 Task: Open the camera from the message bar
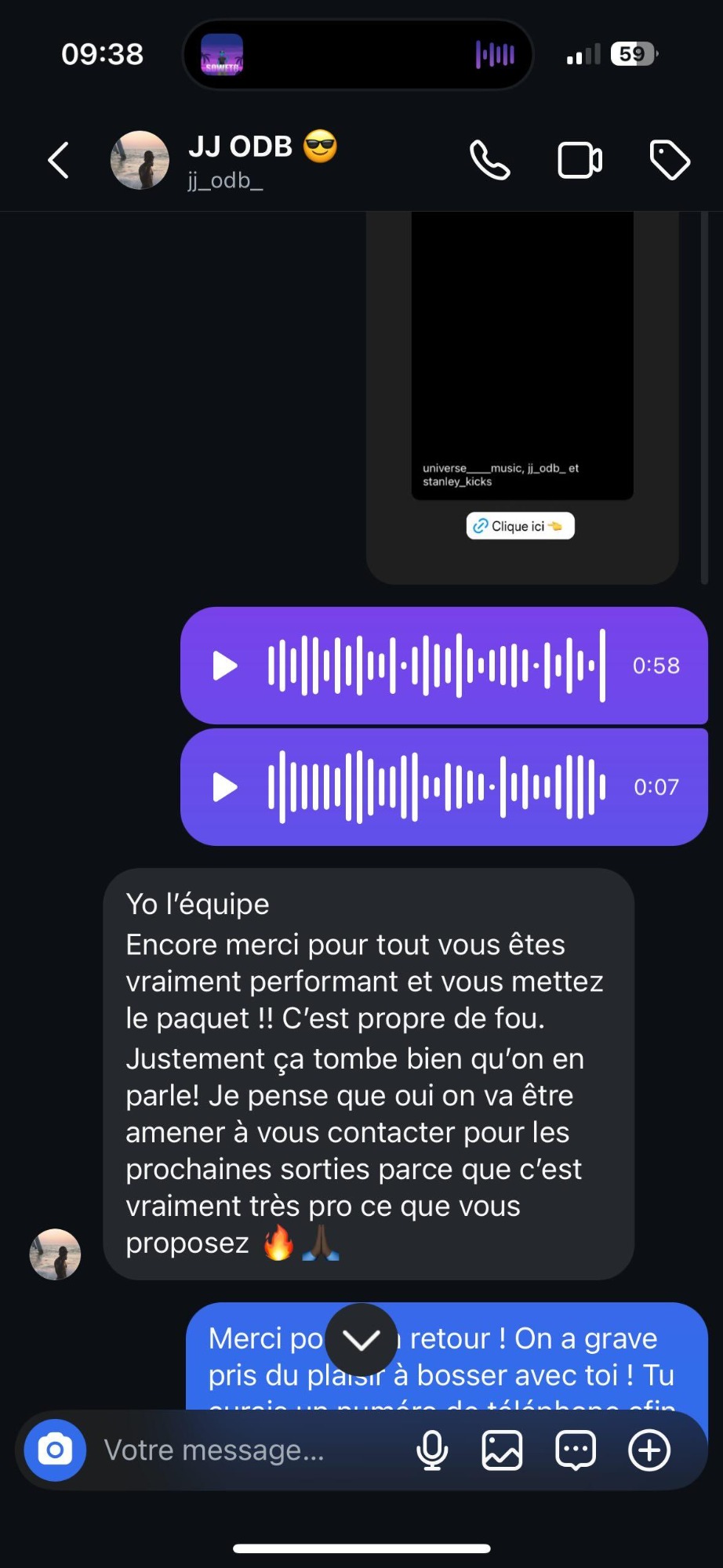(55, 1450)
